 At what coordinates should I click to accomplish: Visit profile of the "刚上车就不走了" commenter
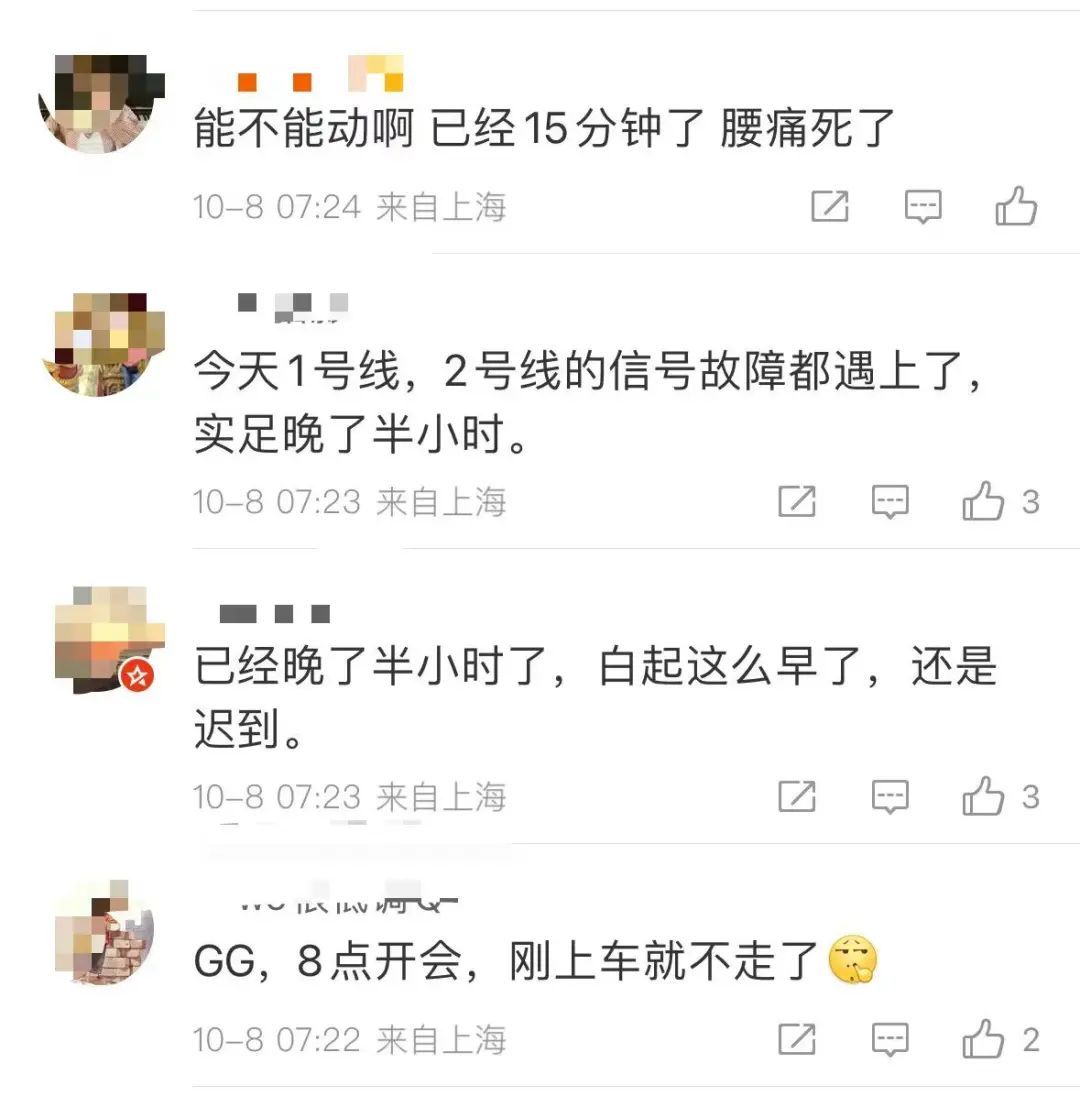[x=104, y=931]
